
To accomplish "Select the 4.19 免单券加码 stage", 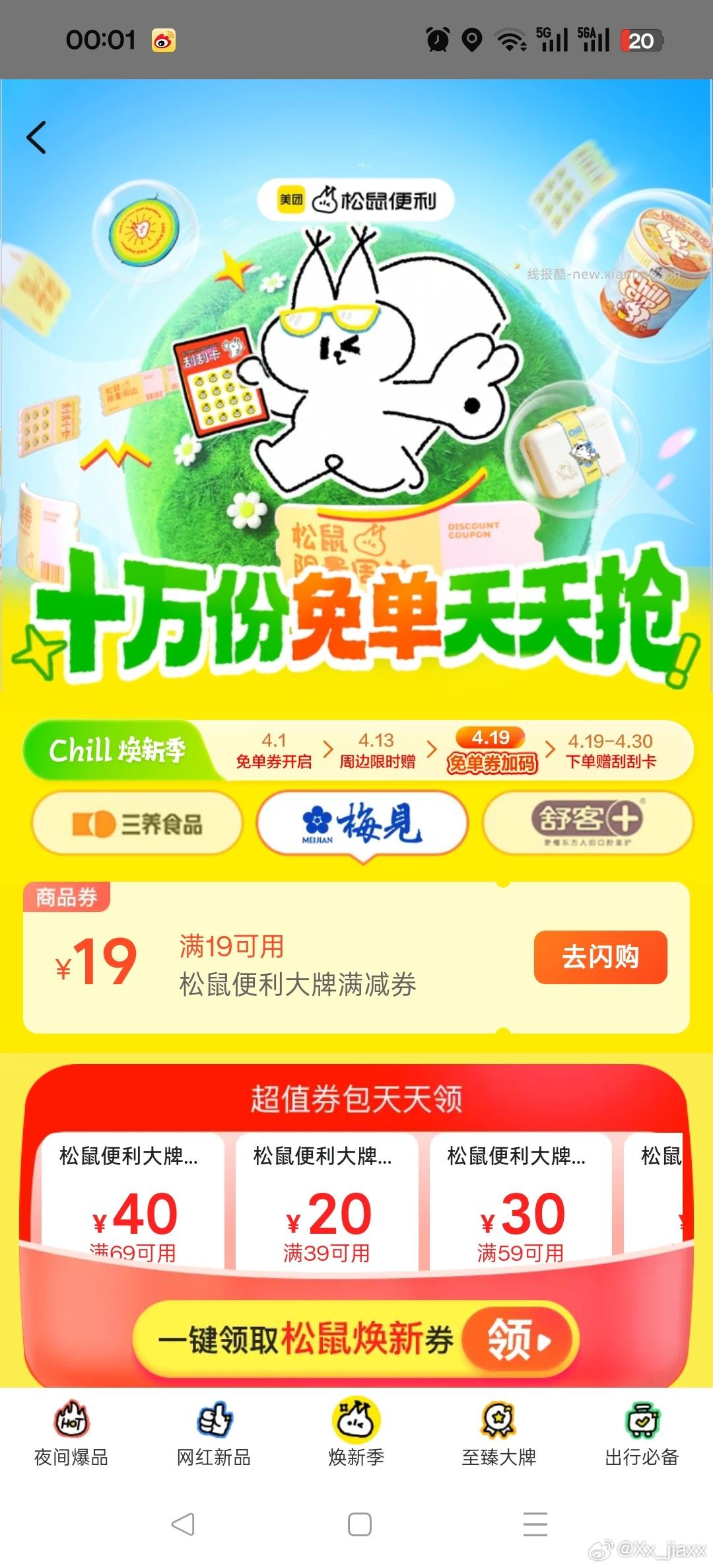I will coord(492,750).
